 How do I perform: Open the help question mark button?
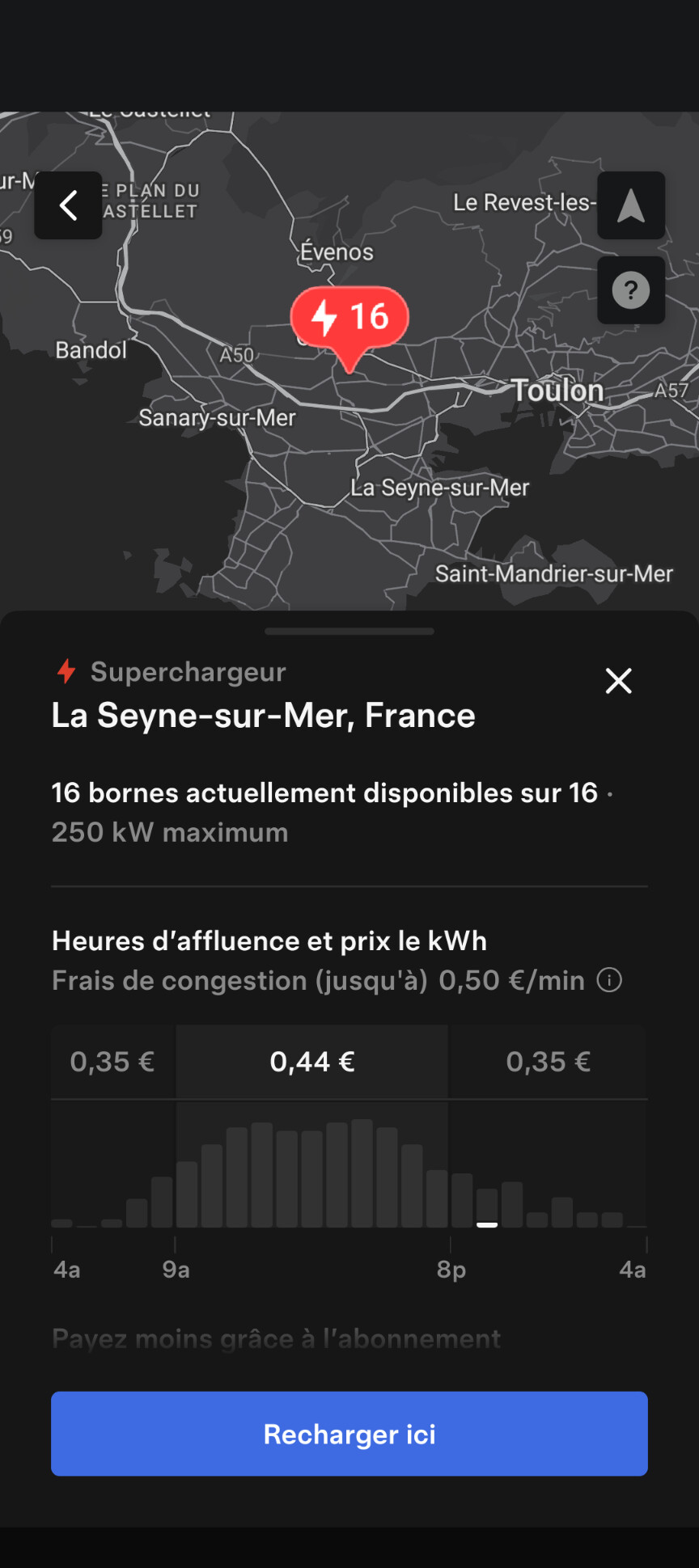pos(631,290)
